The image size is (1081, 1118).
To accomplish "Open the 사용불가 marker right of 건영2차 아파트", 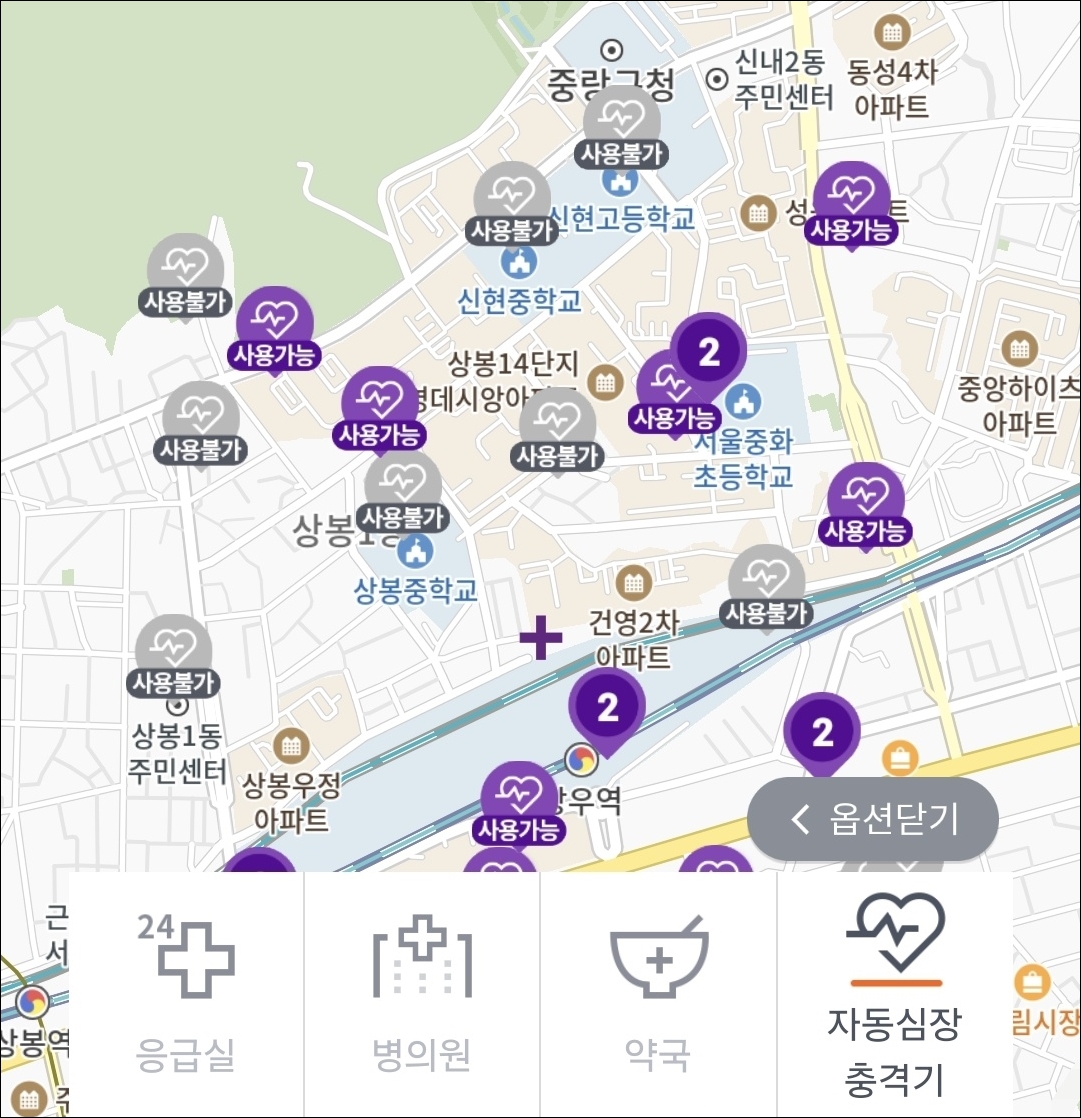I will 767,589.
